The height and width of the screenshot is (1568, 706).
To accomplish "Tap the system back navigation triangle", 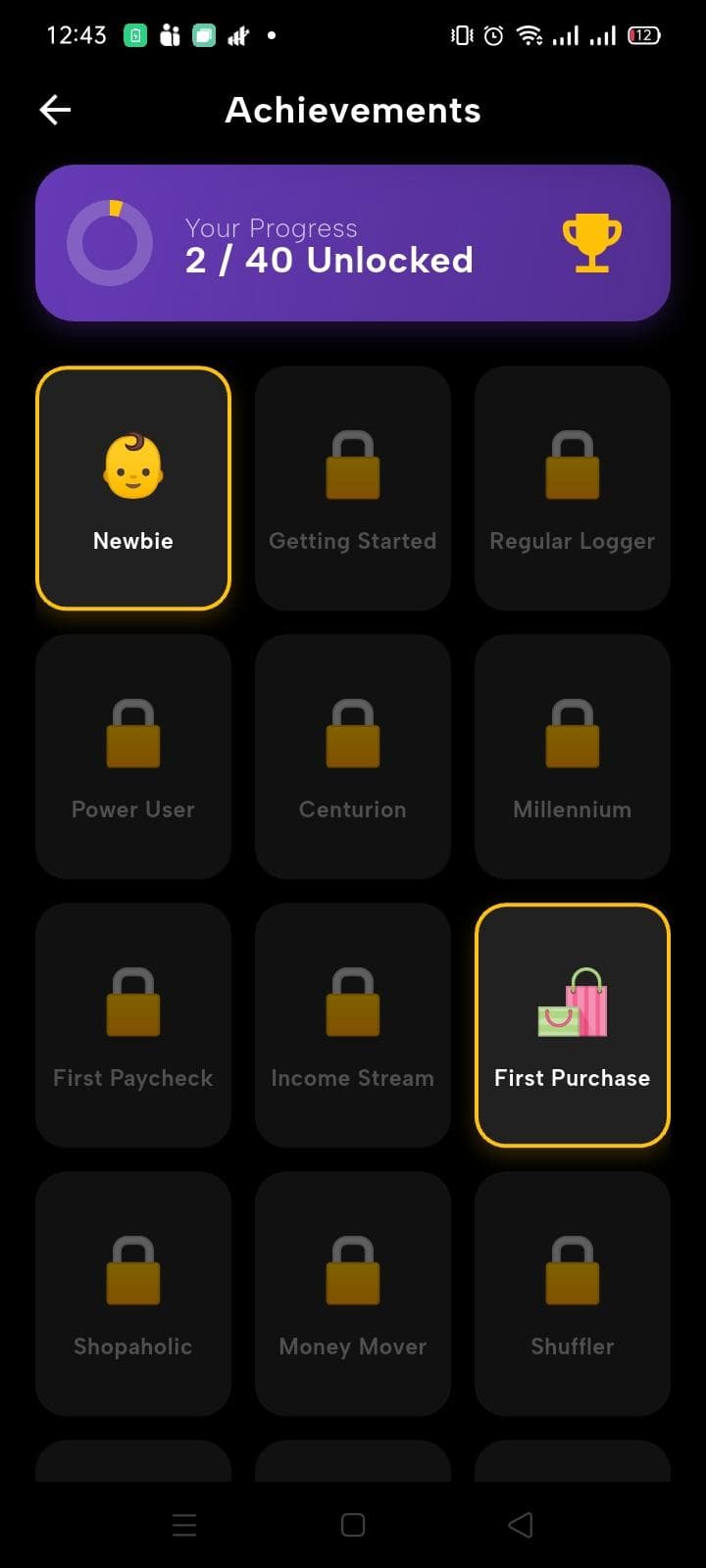I will tap(520, 1524).
